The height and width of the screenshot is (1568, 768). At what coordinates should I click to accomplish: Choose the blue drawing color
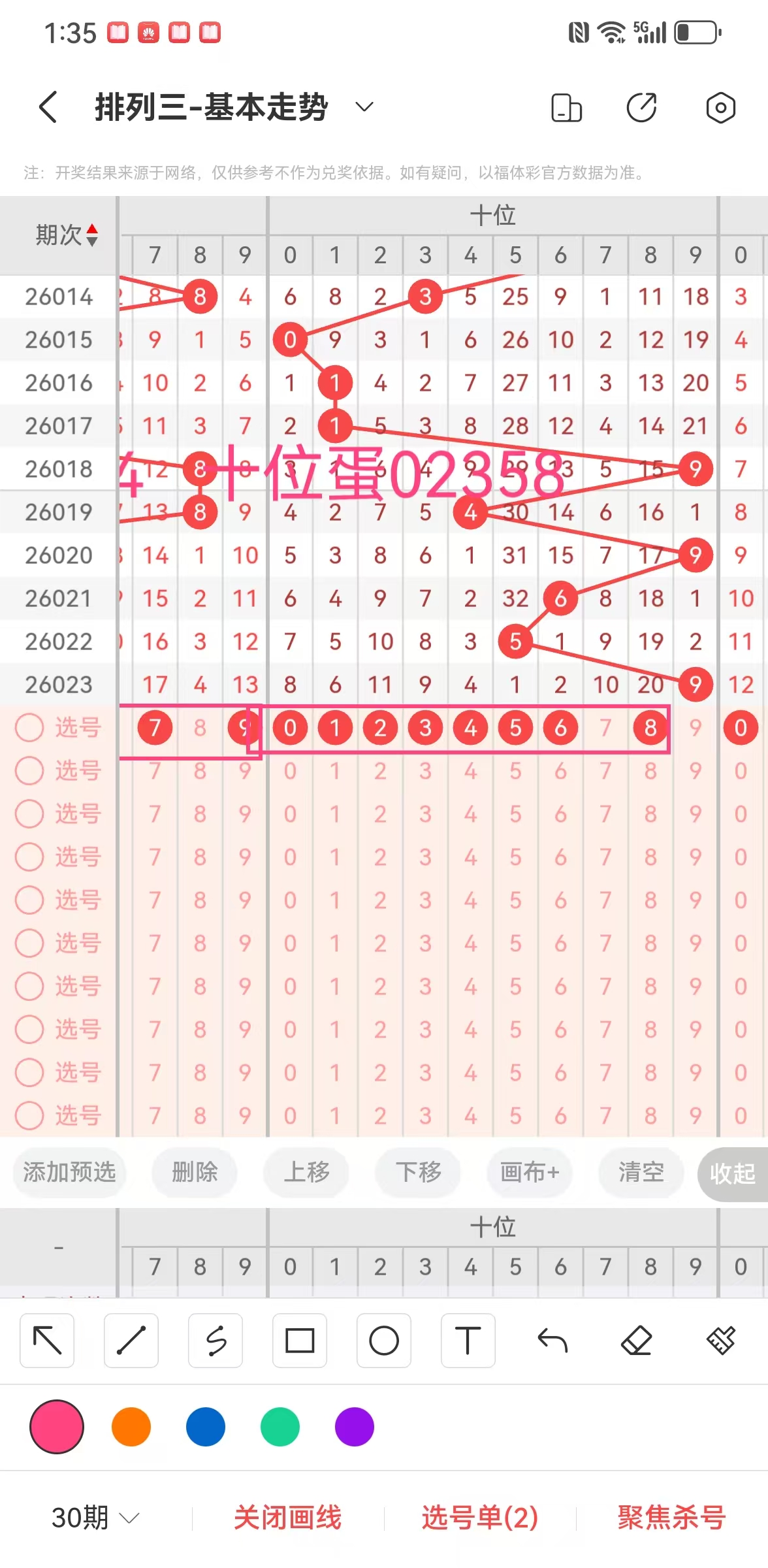click(206, 1427)
